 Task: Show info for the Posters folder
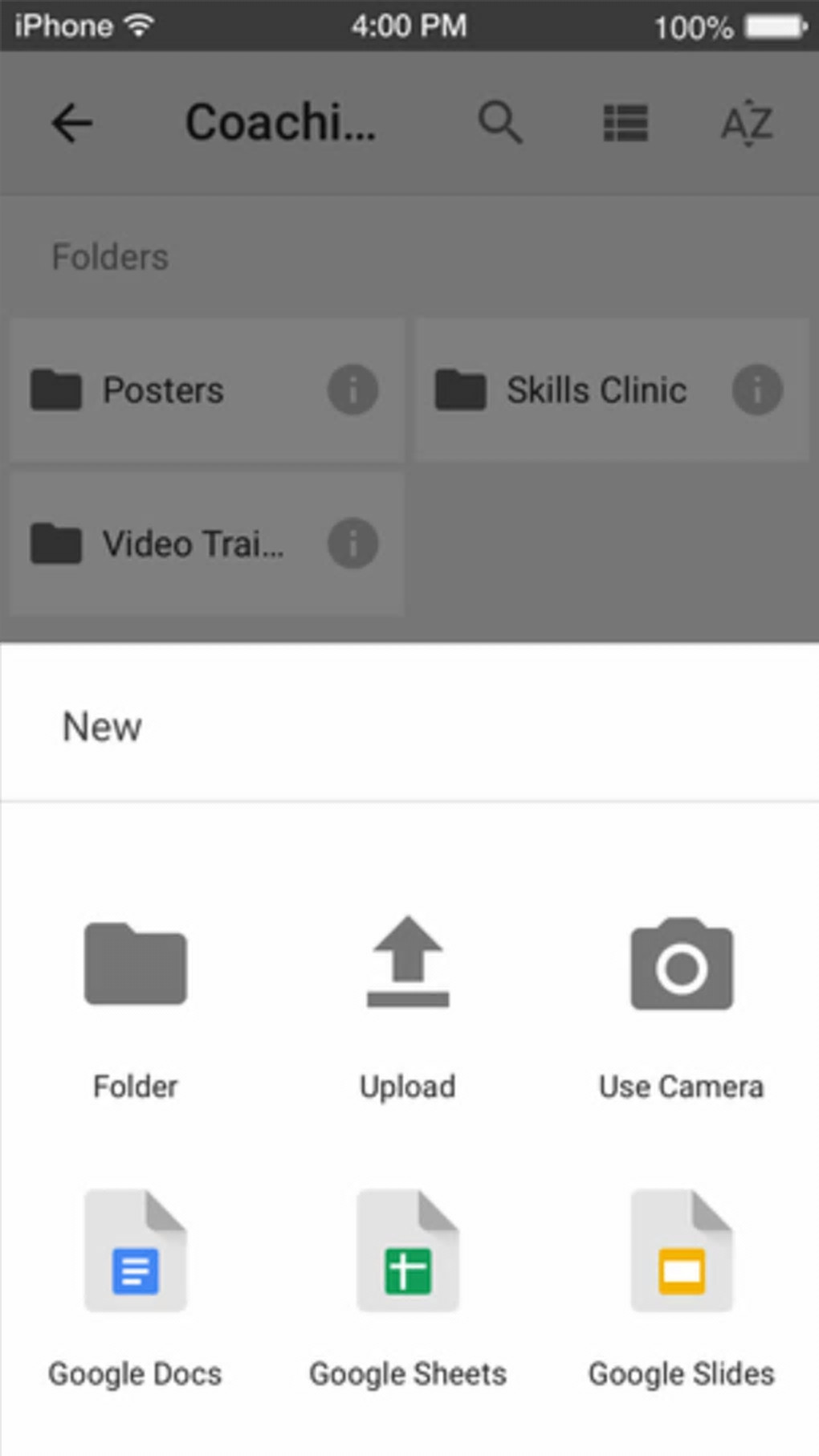point(352,390)
